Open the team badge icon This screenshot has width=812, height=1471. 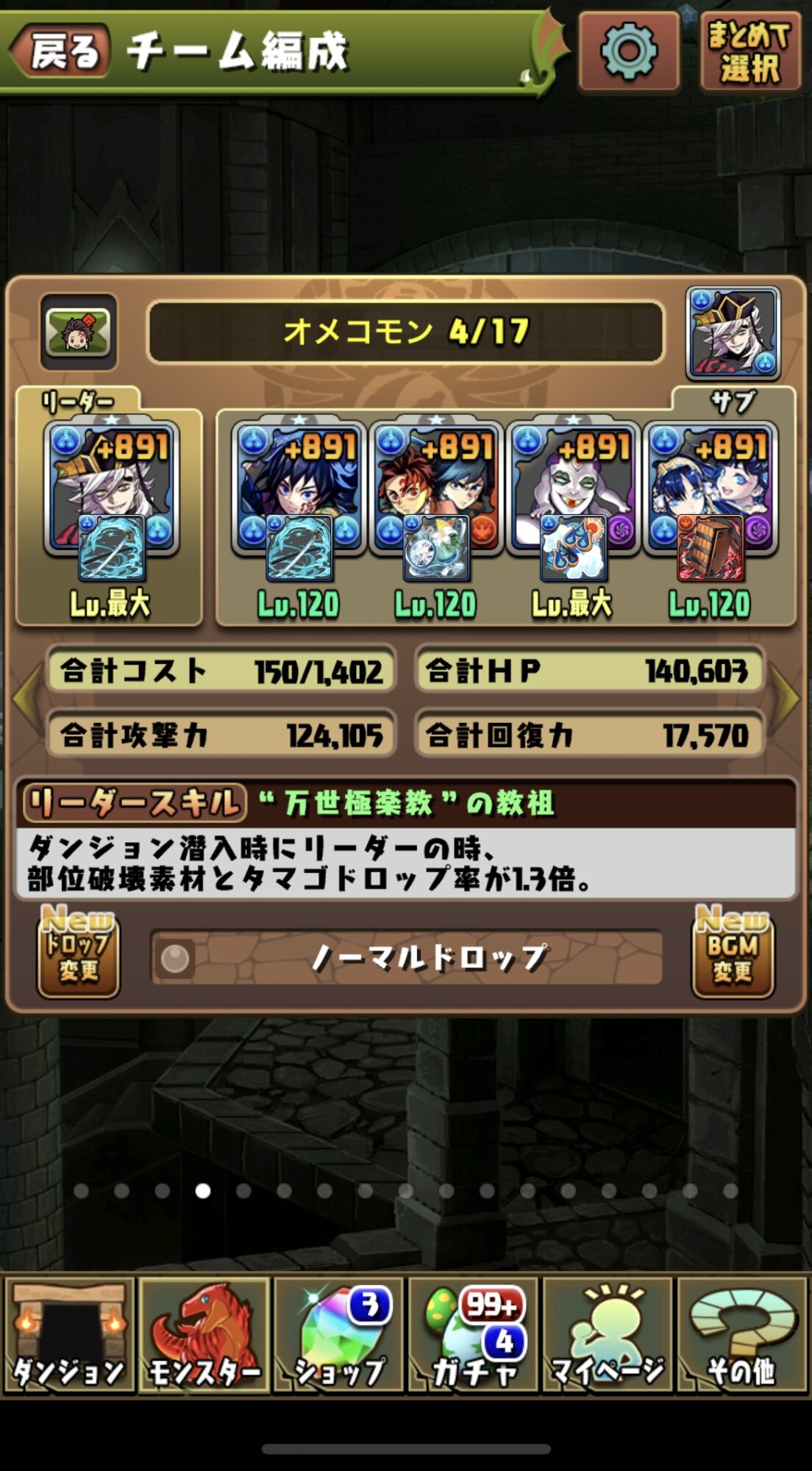[78, 332]
